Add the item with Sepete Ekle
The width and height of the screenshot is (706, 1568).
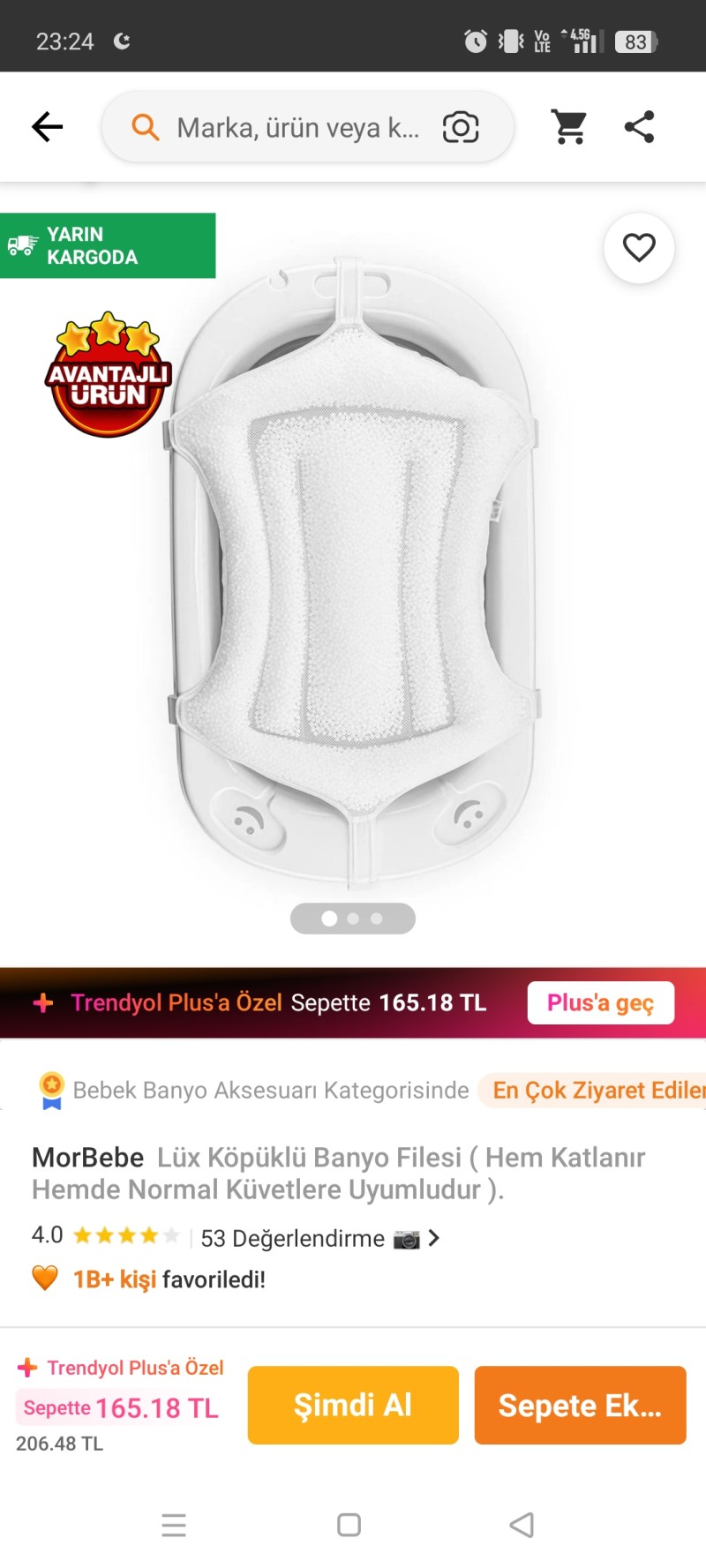coord(580,1405)
